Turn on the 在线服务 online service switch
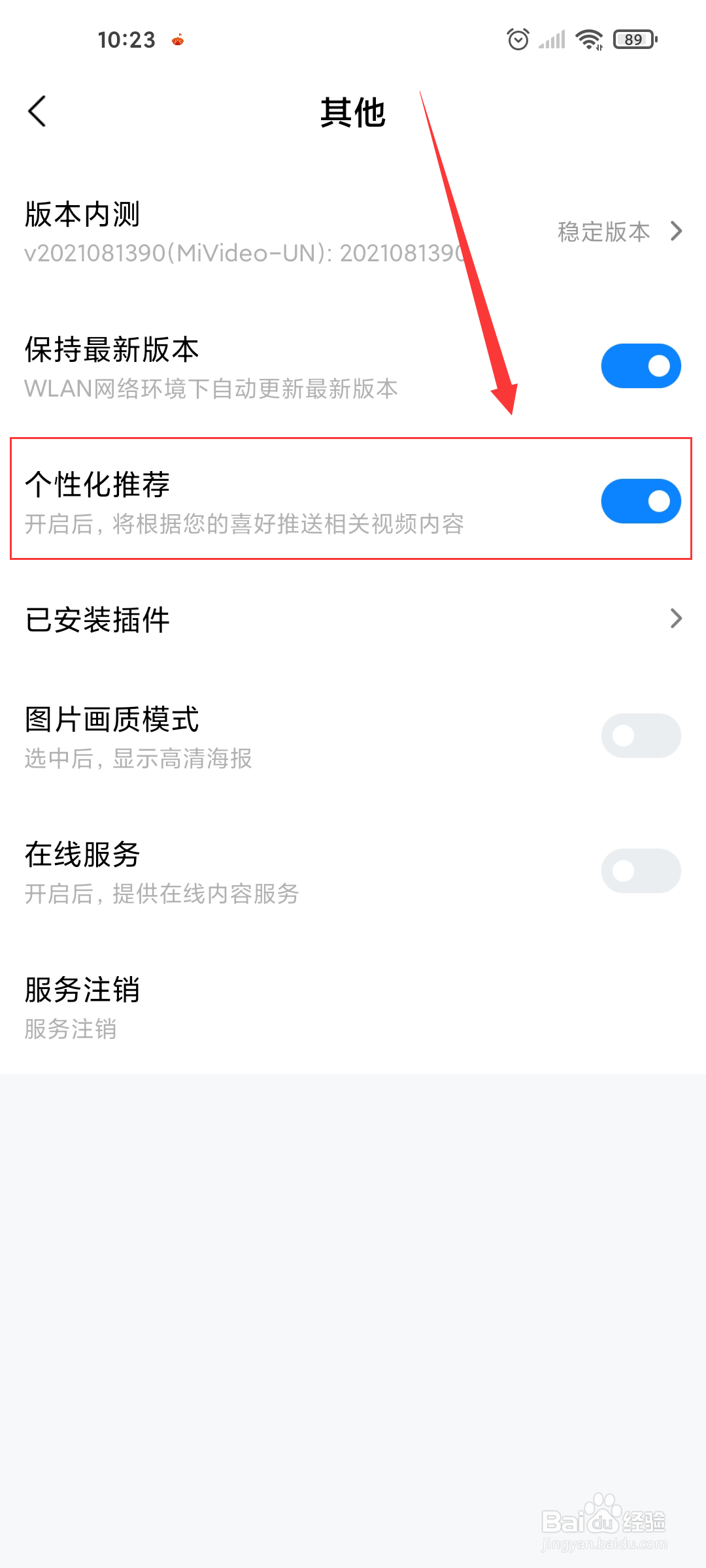This screenshot has width=706, height=1568. (x=641, y=871)
